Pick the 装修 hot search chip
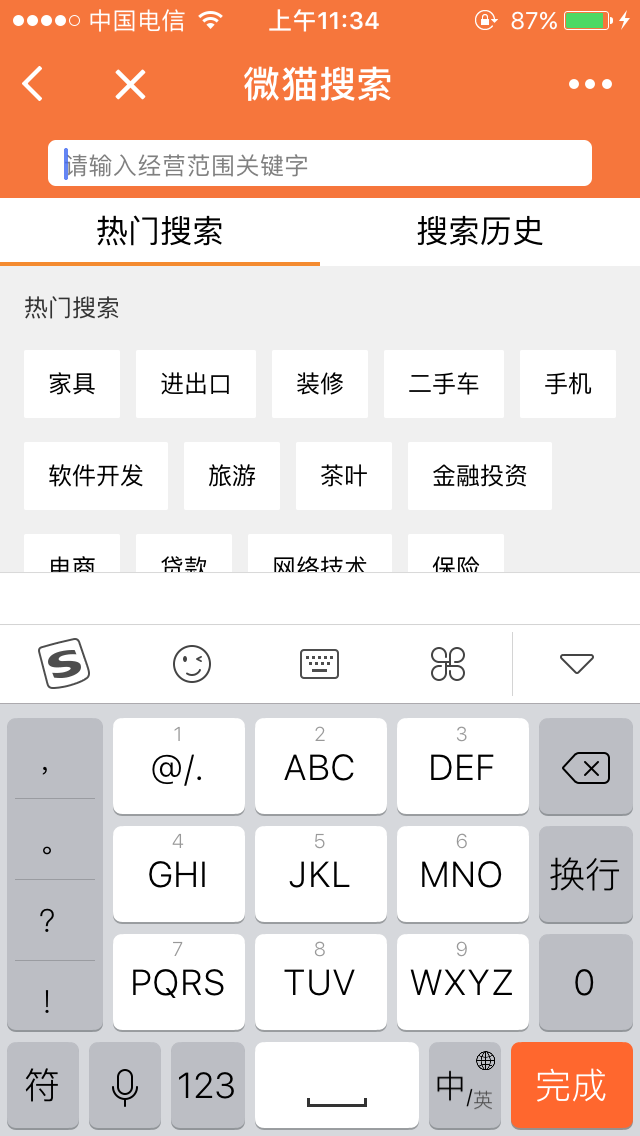 [320, 384]
